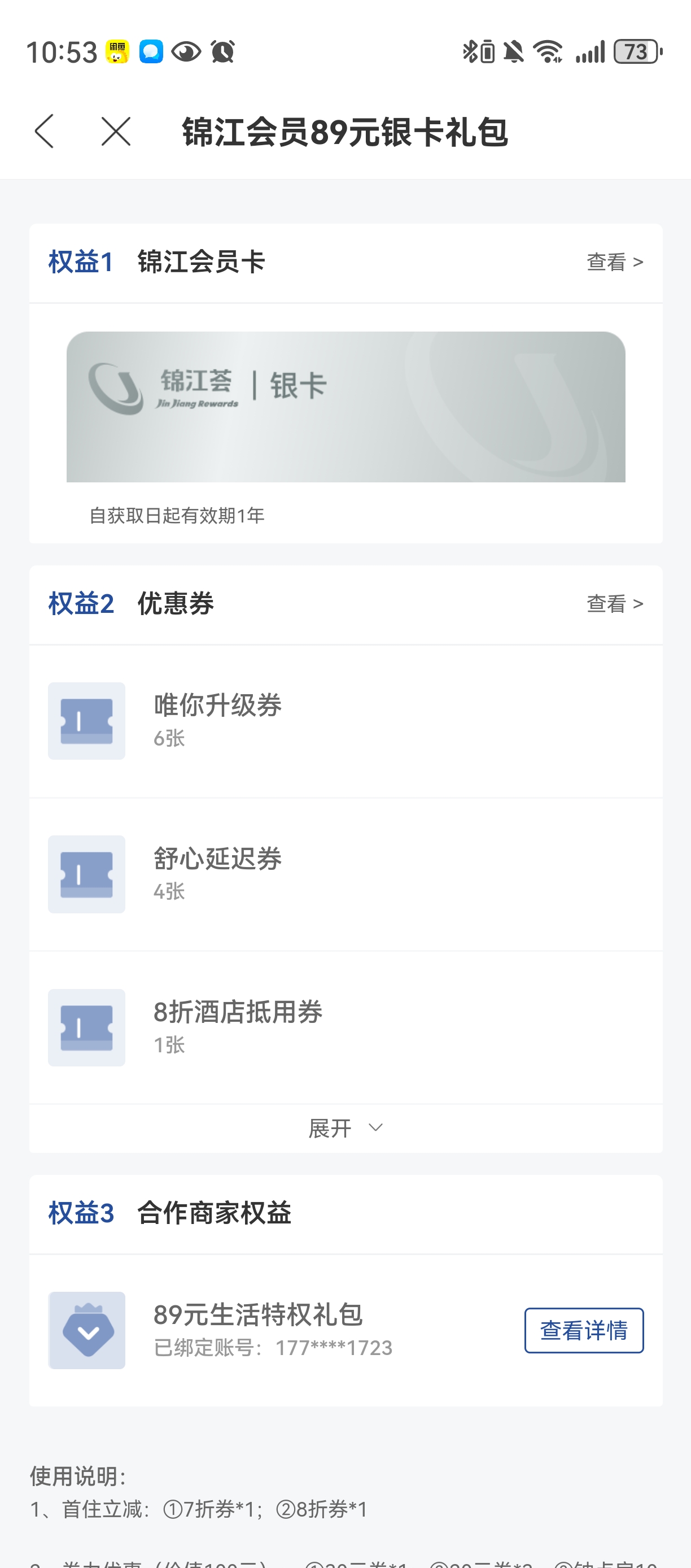Tap the Bluetooth icon in the status bar
691x1568 pixels.
(x=471, y=52)
